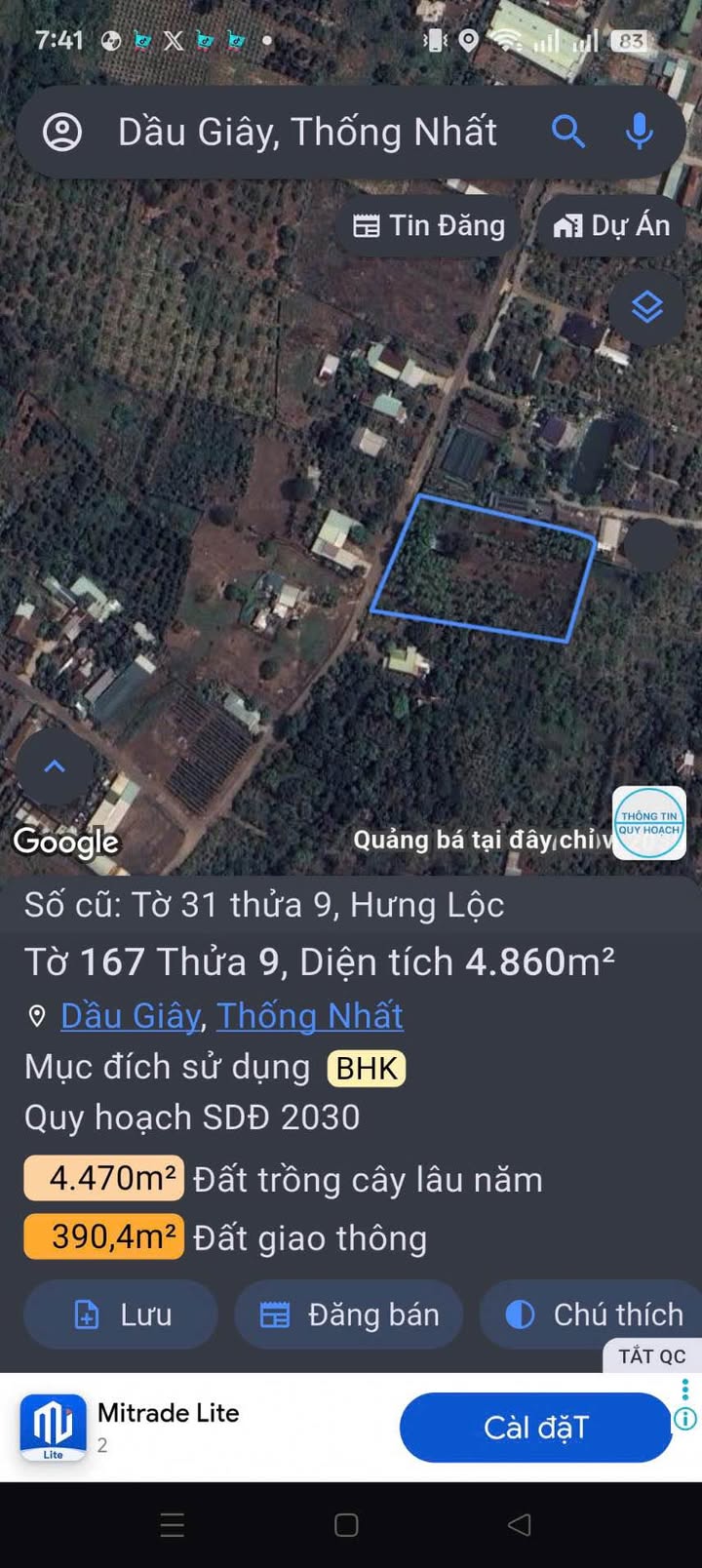Expand the panel with the up chevron
Screen dimensions: 702x1568
tap(55, 766)
